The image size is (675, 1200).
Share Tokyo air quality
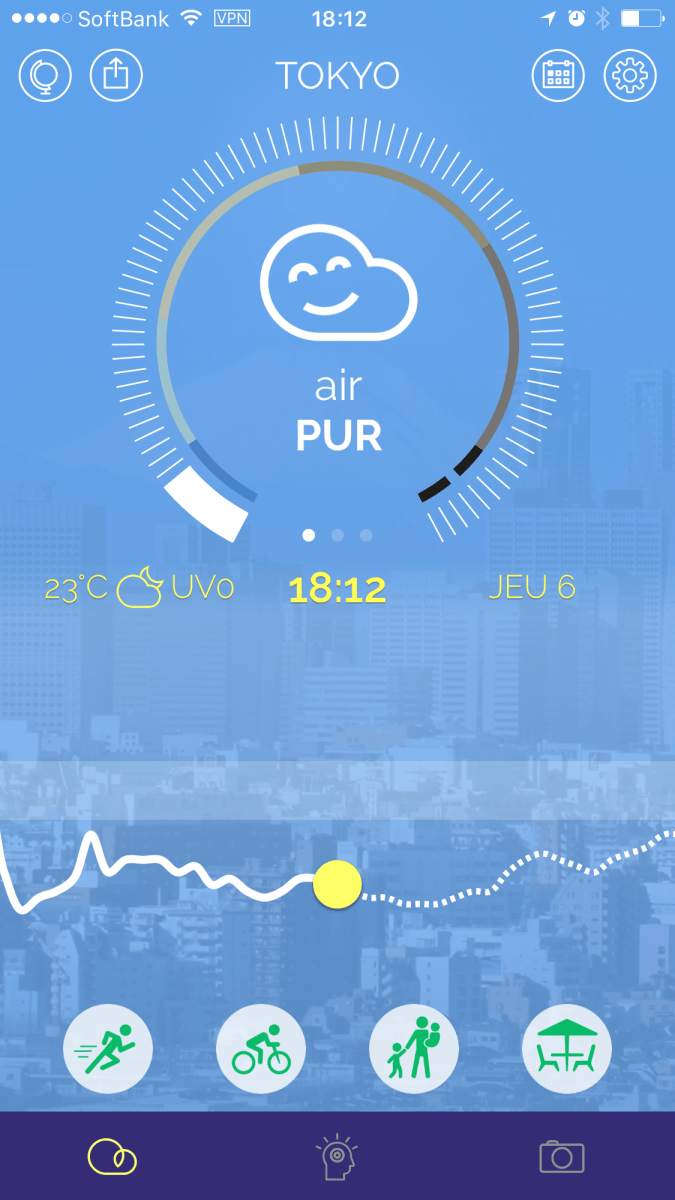(117, 76)
